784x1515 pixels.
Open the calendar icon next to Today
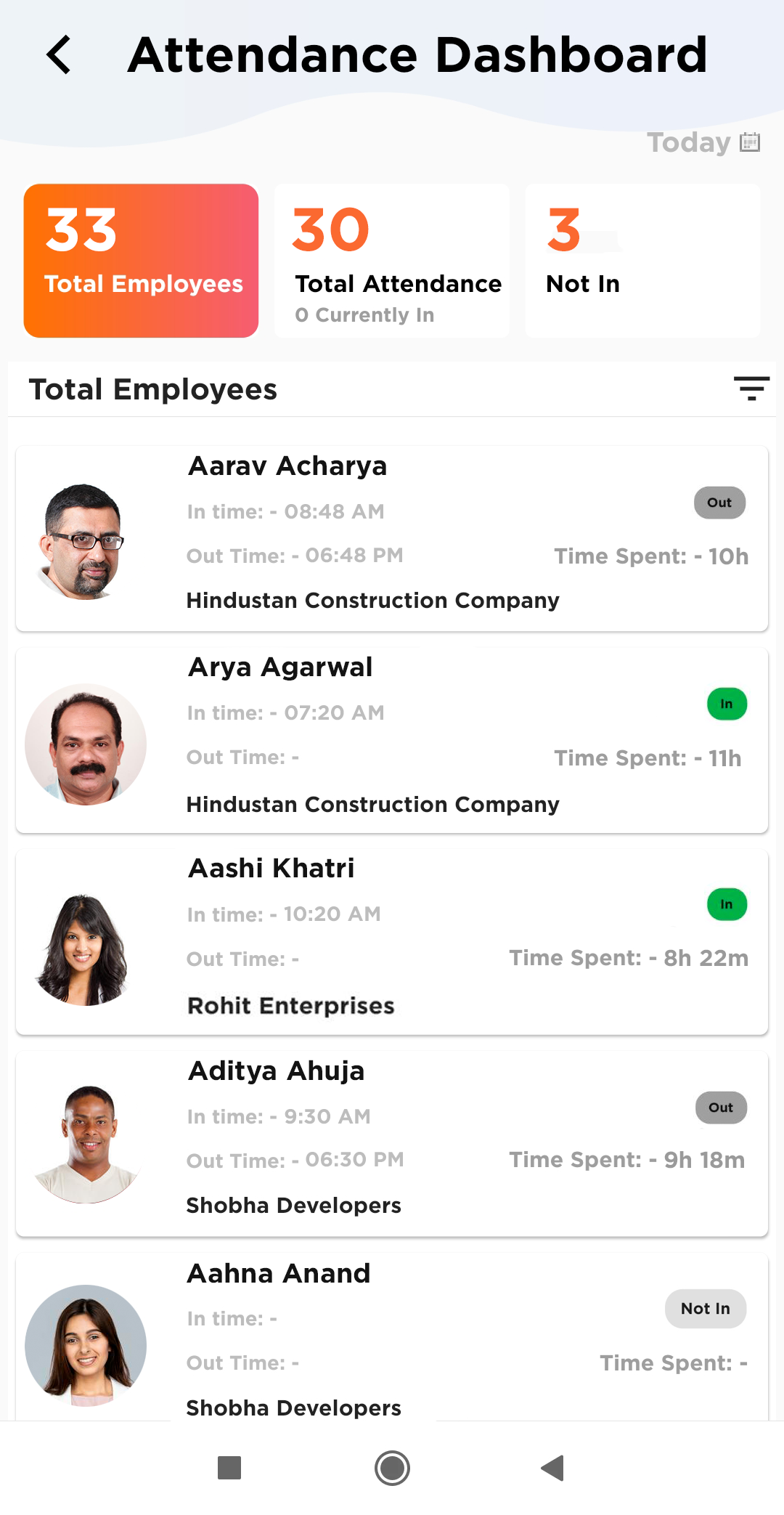pos(748,142)
